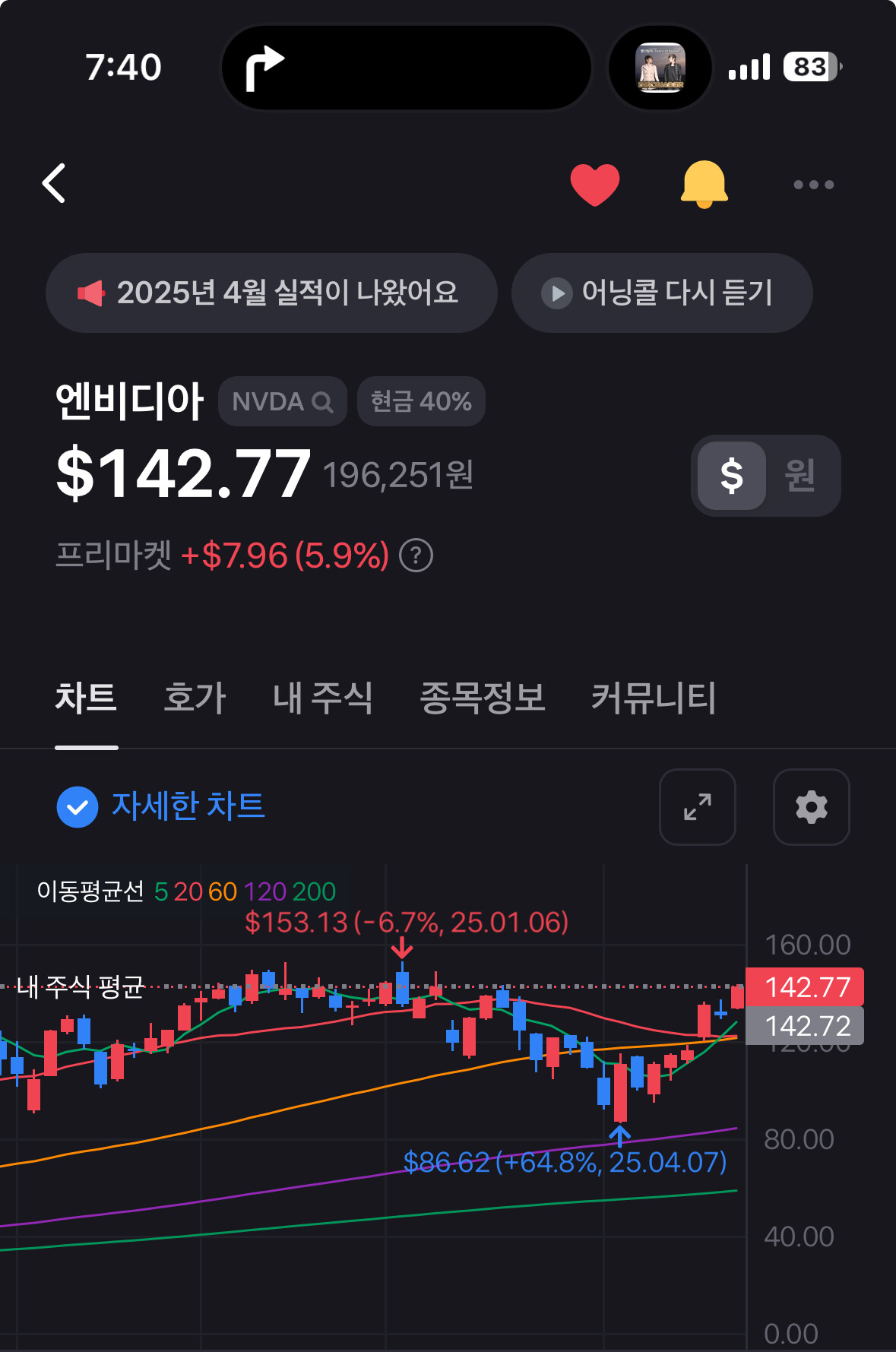Open the 현금 40% chip
Screen dimensions: 896x1352
pyautogui.click(x=421, y=401)
